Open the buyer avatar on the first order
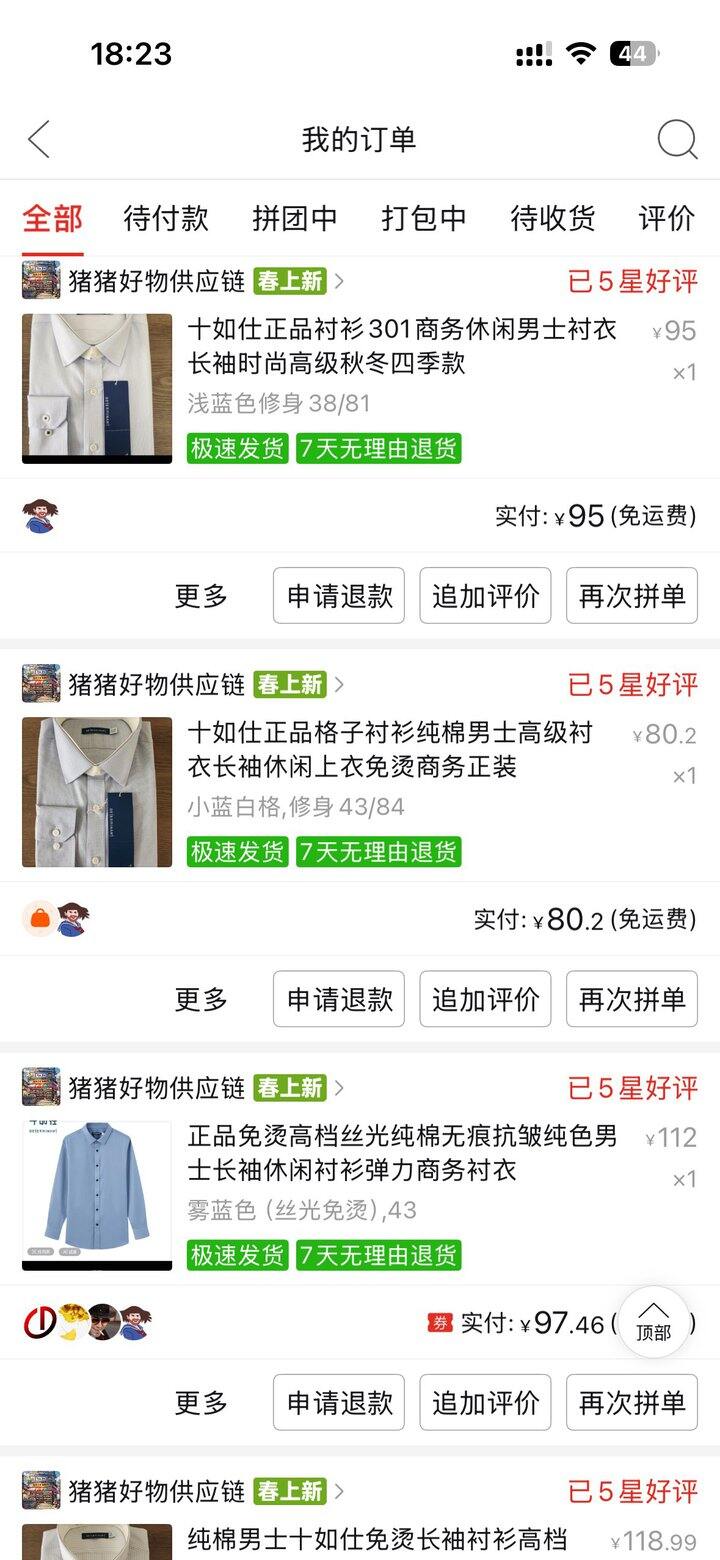Screen dimensions: 720x1560 point(40,516)
